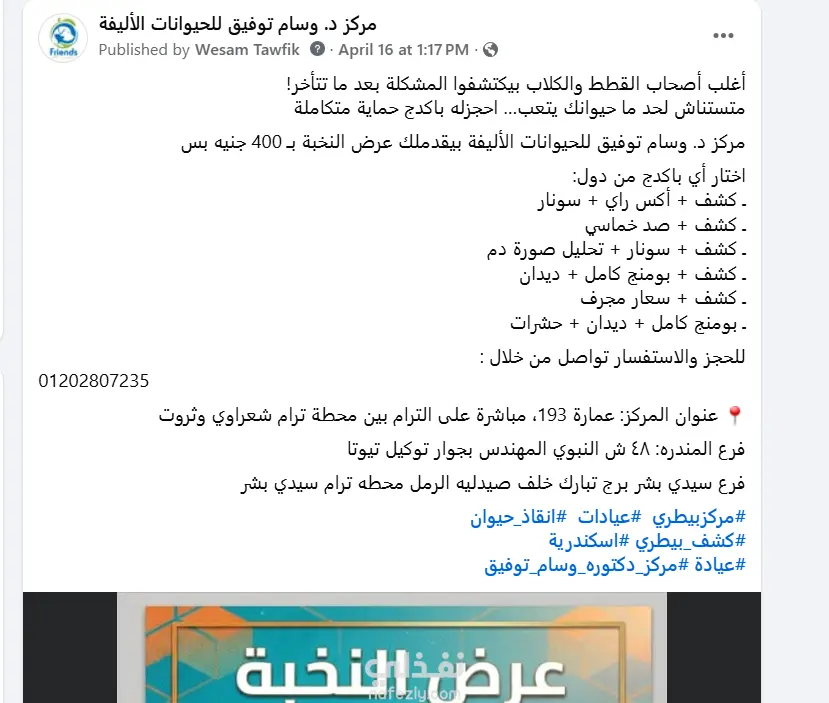This screenshot has height=703, width=829.
Task: Open the page name مركز د. وسام توفيق
Action: [x=238, y=24]
